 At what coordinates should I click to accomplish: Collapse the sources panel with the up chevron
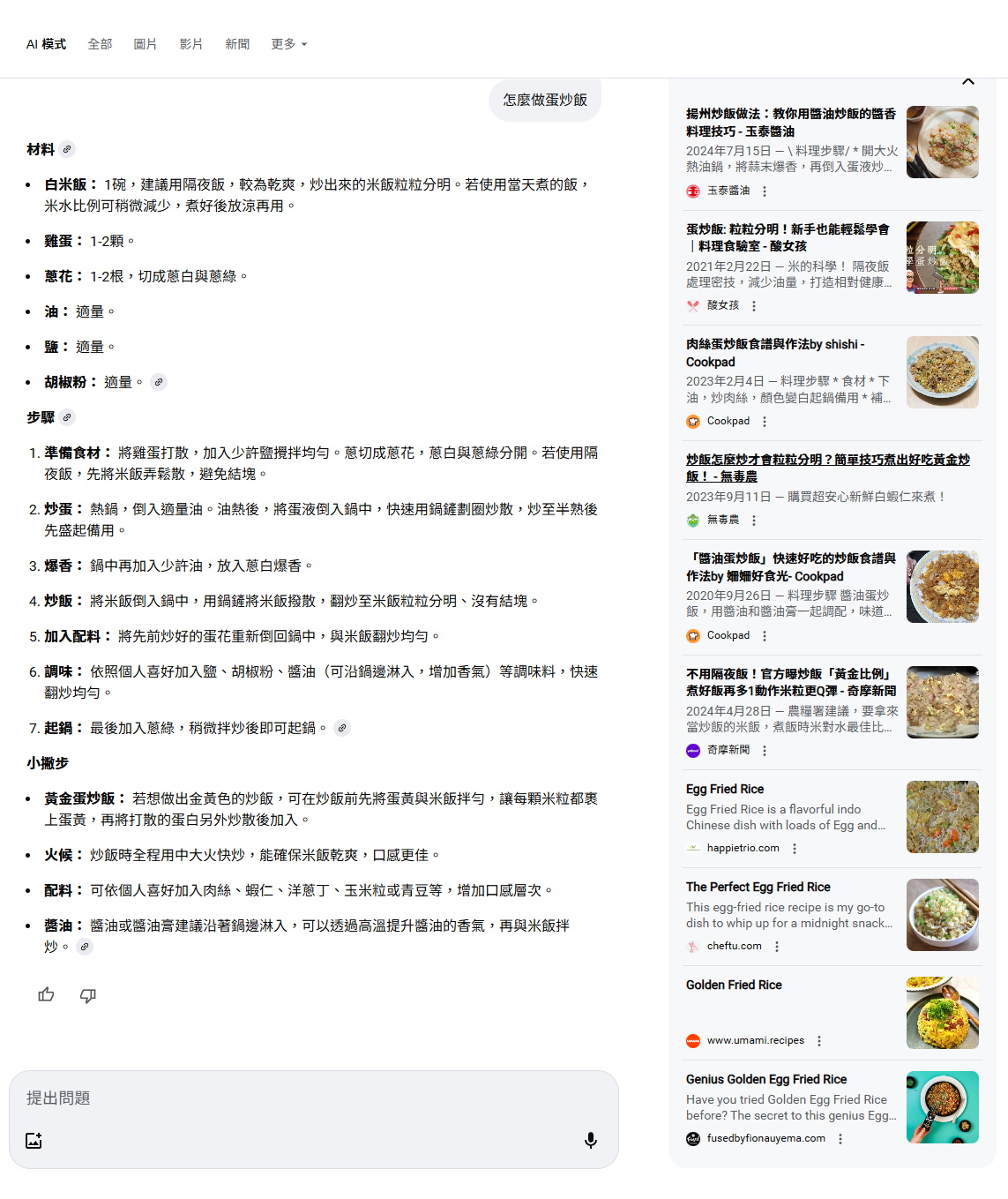tap(967, 81)
